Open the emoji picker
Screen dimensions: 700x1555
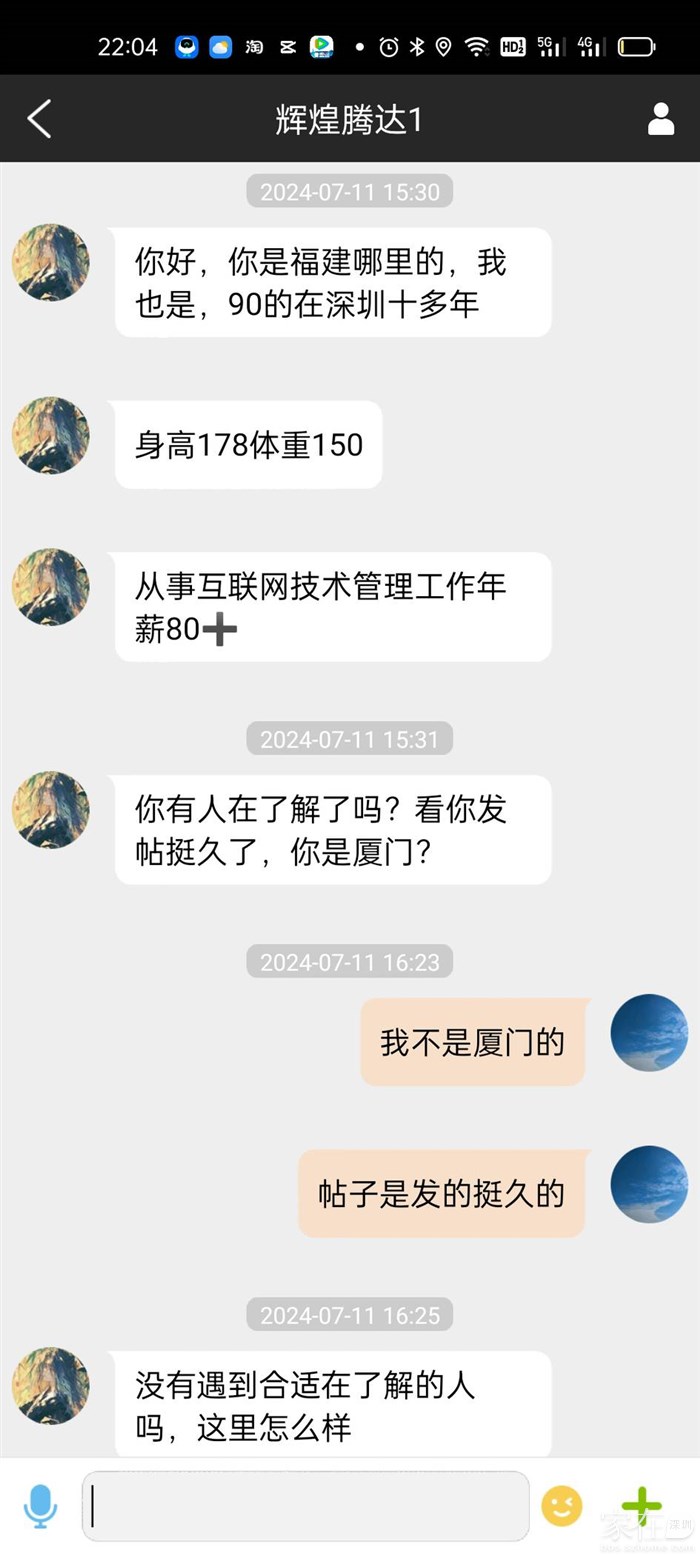[561, 1505]
